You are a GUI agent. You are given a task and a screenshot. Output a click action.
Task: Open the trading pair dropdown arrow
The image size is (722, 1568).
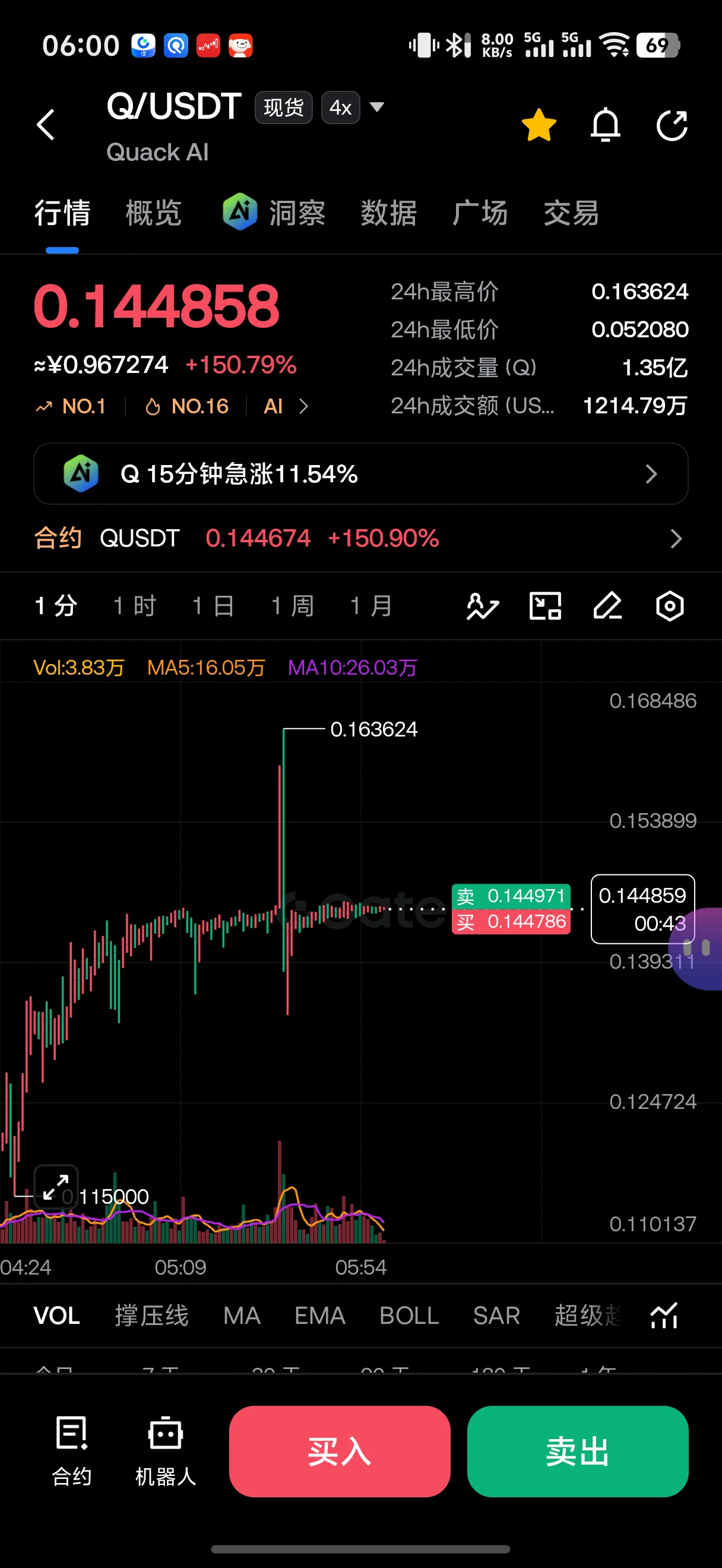[x=377, y=107]
